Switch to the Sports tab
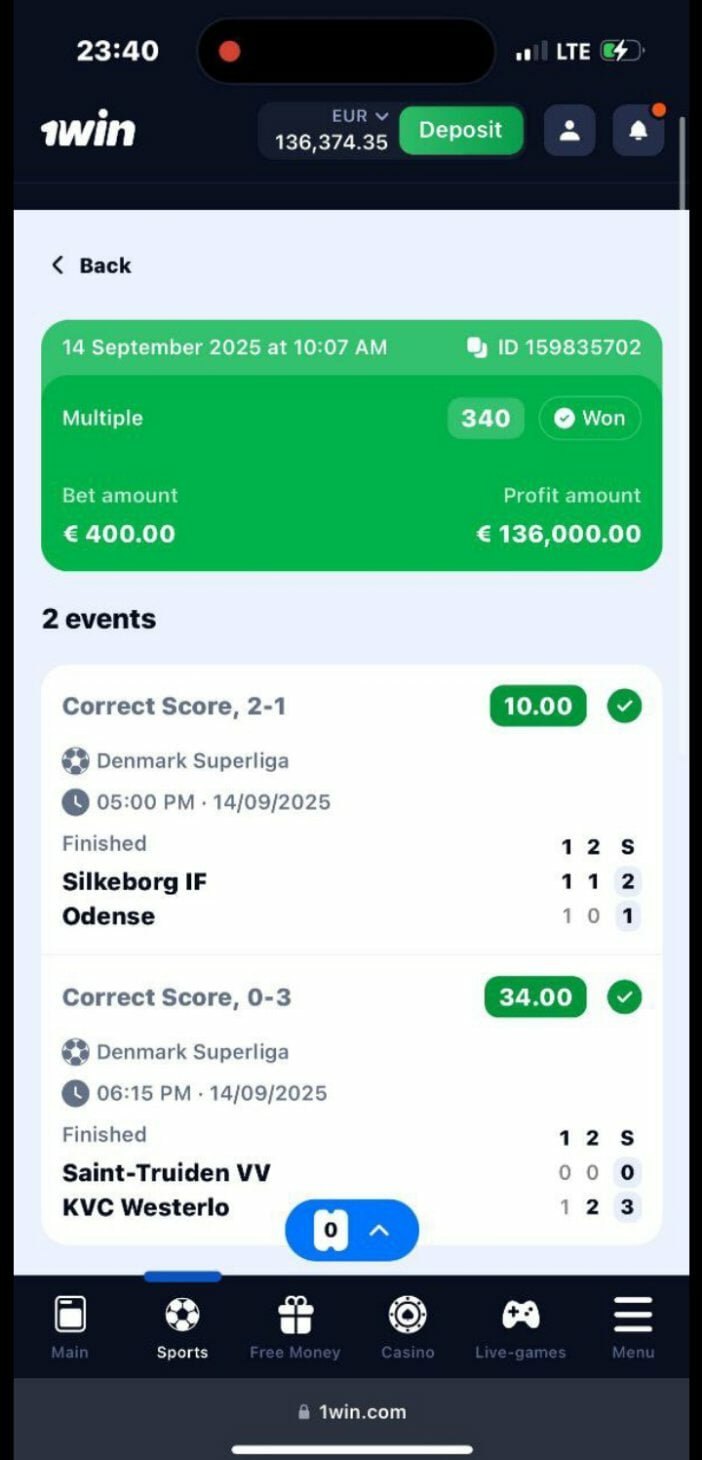 (x=182, y=1327)
